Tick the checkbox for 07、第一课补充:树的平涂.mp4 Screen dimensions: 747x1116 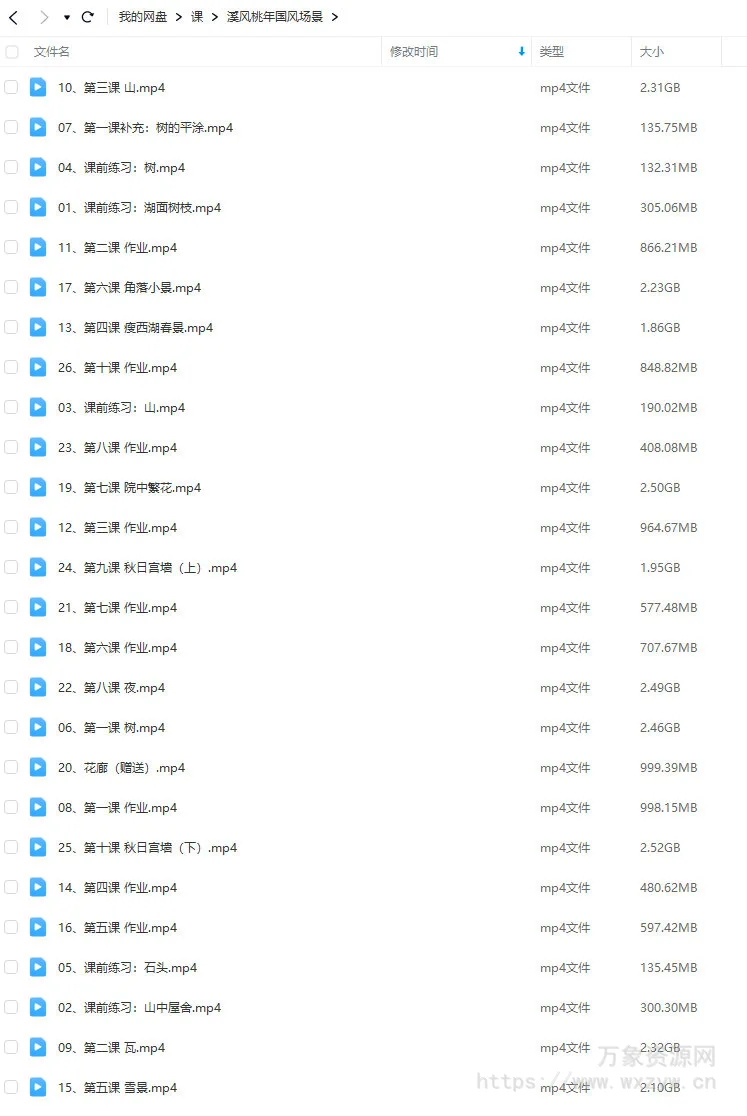point(11,128)
